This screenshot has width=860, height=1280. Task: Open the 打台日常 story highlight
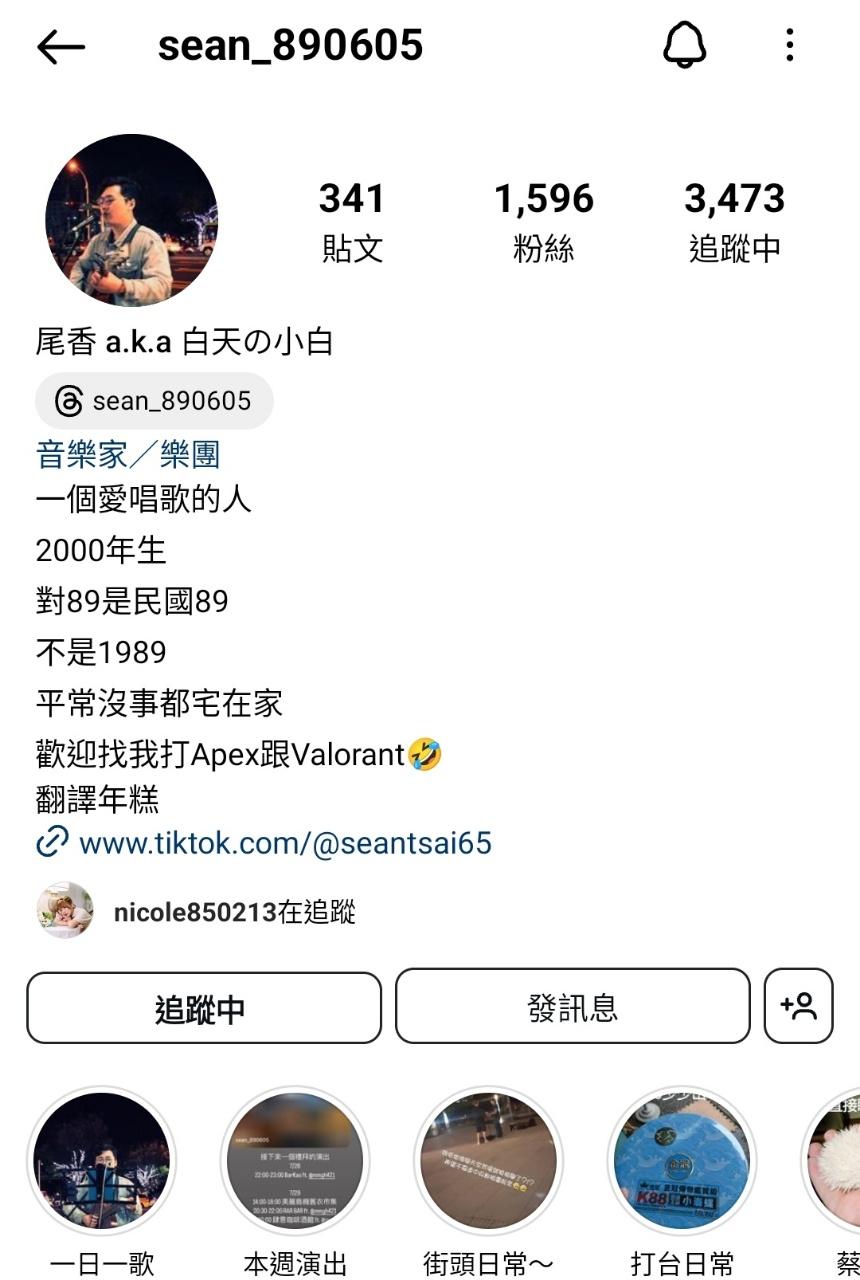tap(682, 1162)
